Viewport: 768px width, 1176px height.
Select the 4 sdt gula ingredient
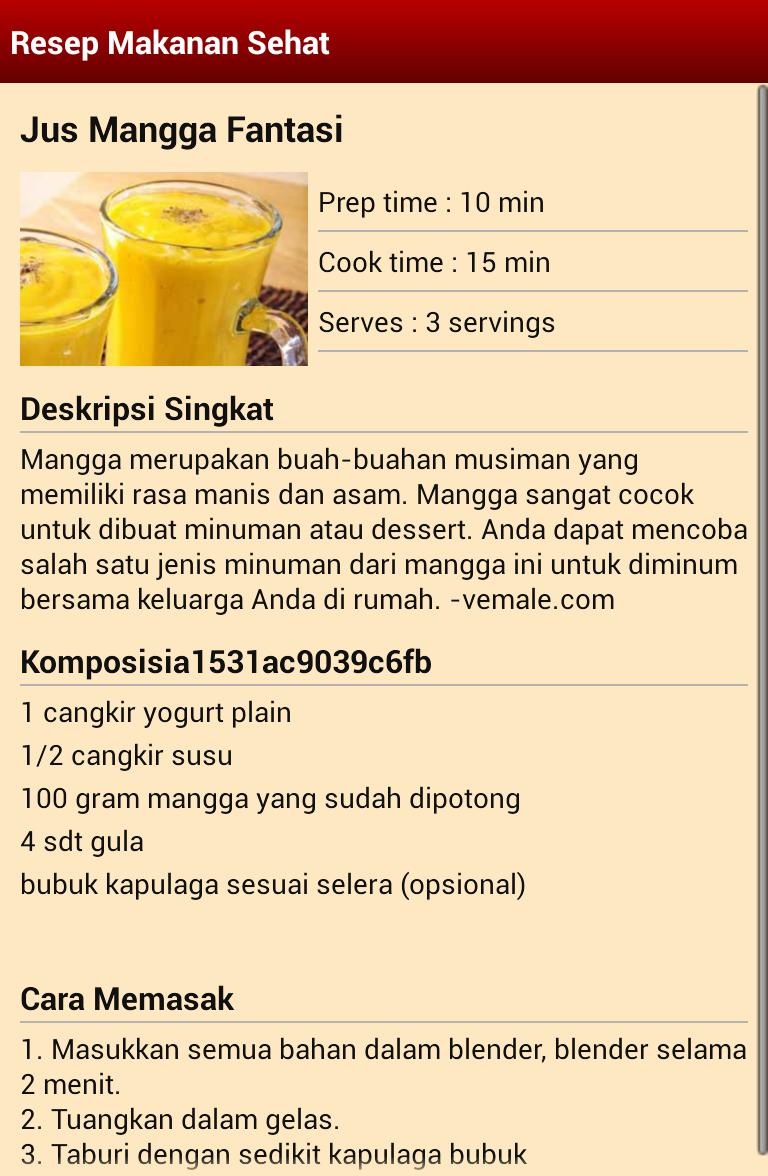click(82, 841)
